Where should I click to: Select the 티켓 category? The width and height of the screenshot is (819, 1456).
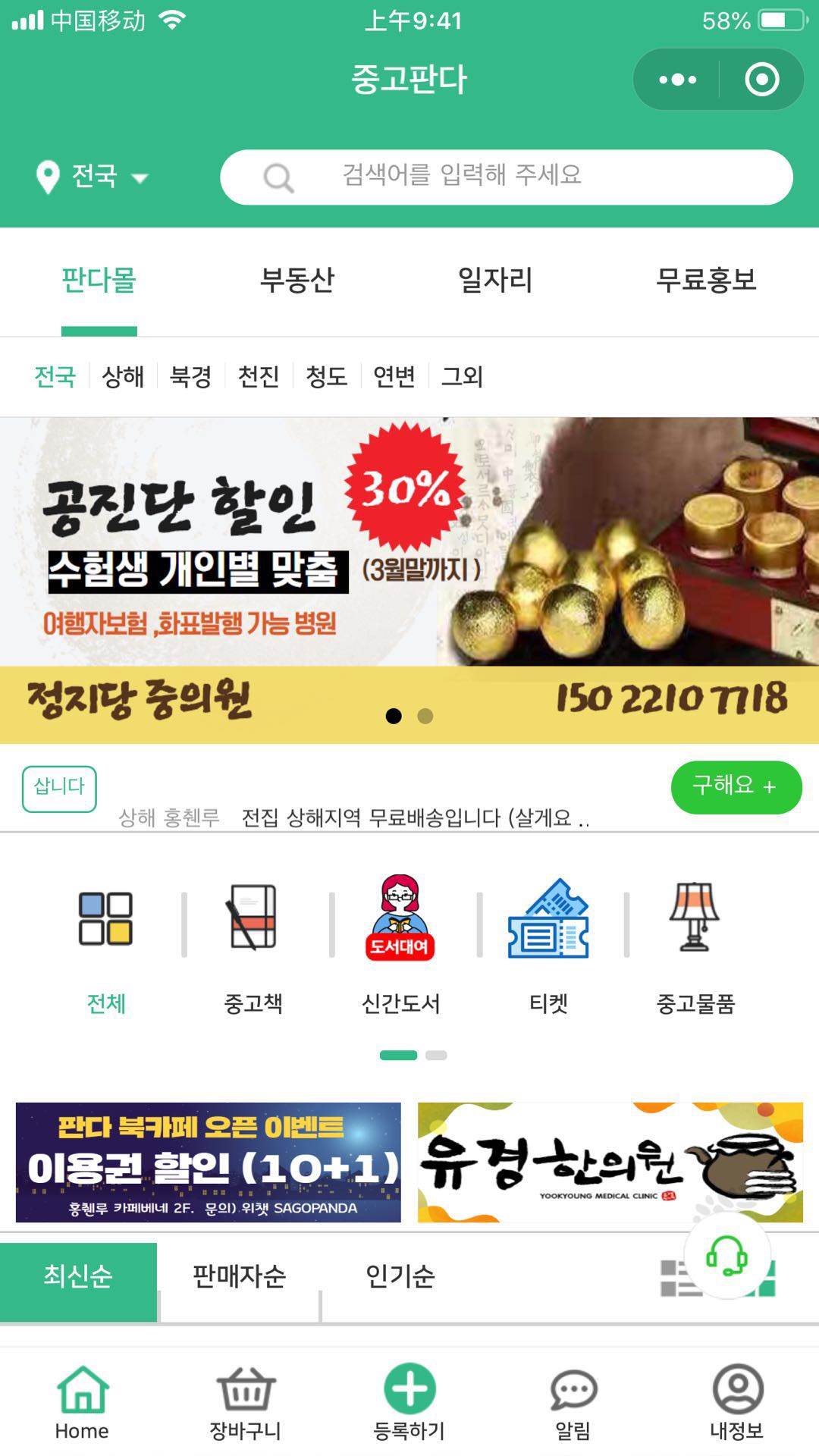point(548,944)
